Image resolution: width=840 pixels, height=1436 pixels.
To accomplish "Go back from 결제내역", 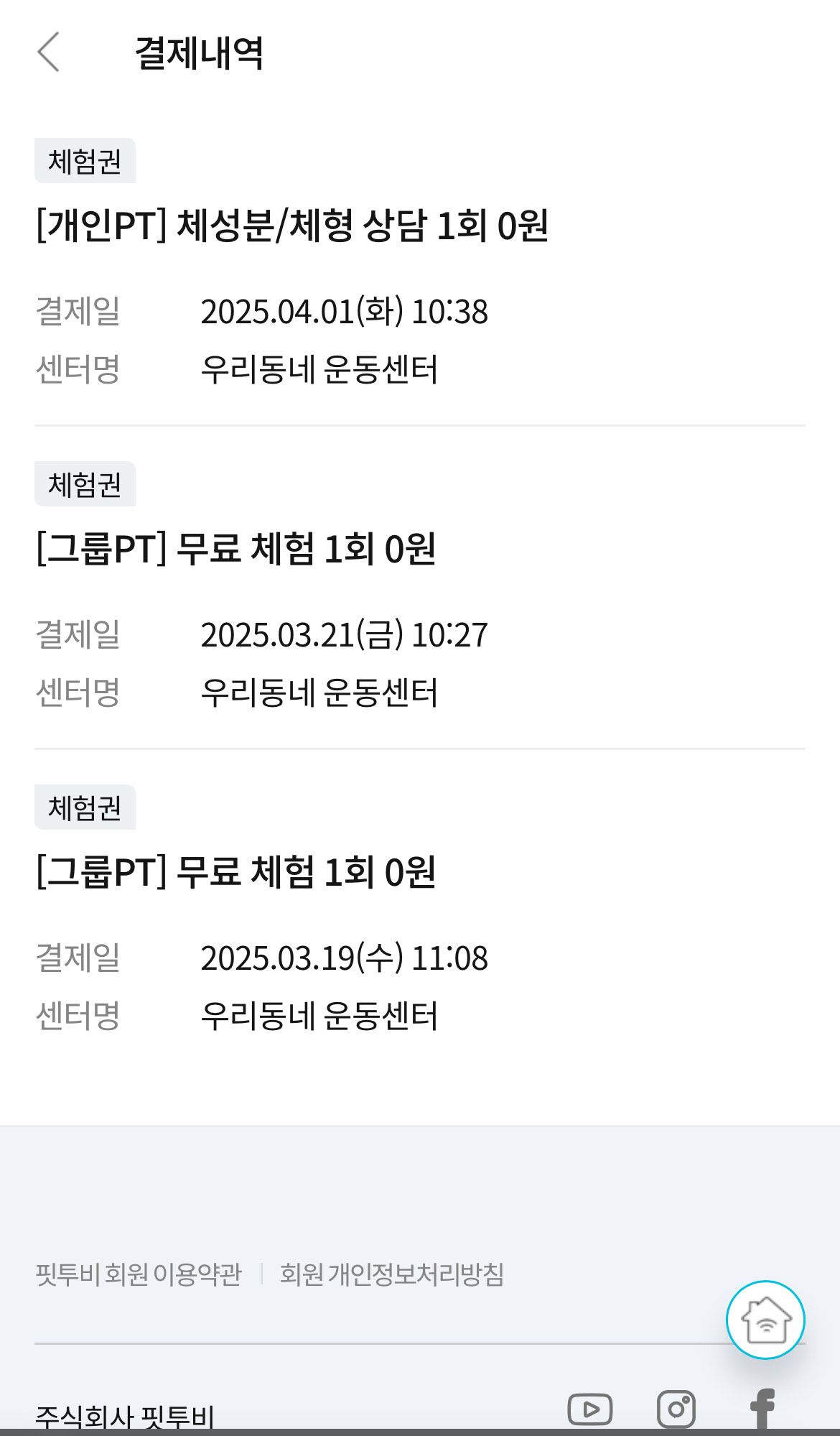I will click(48, 52).
